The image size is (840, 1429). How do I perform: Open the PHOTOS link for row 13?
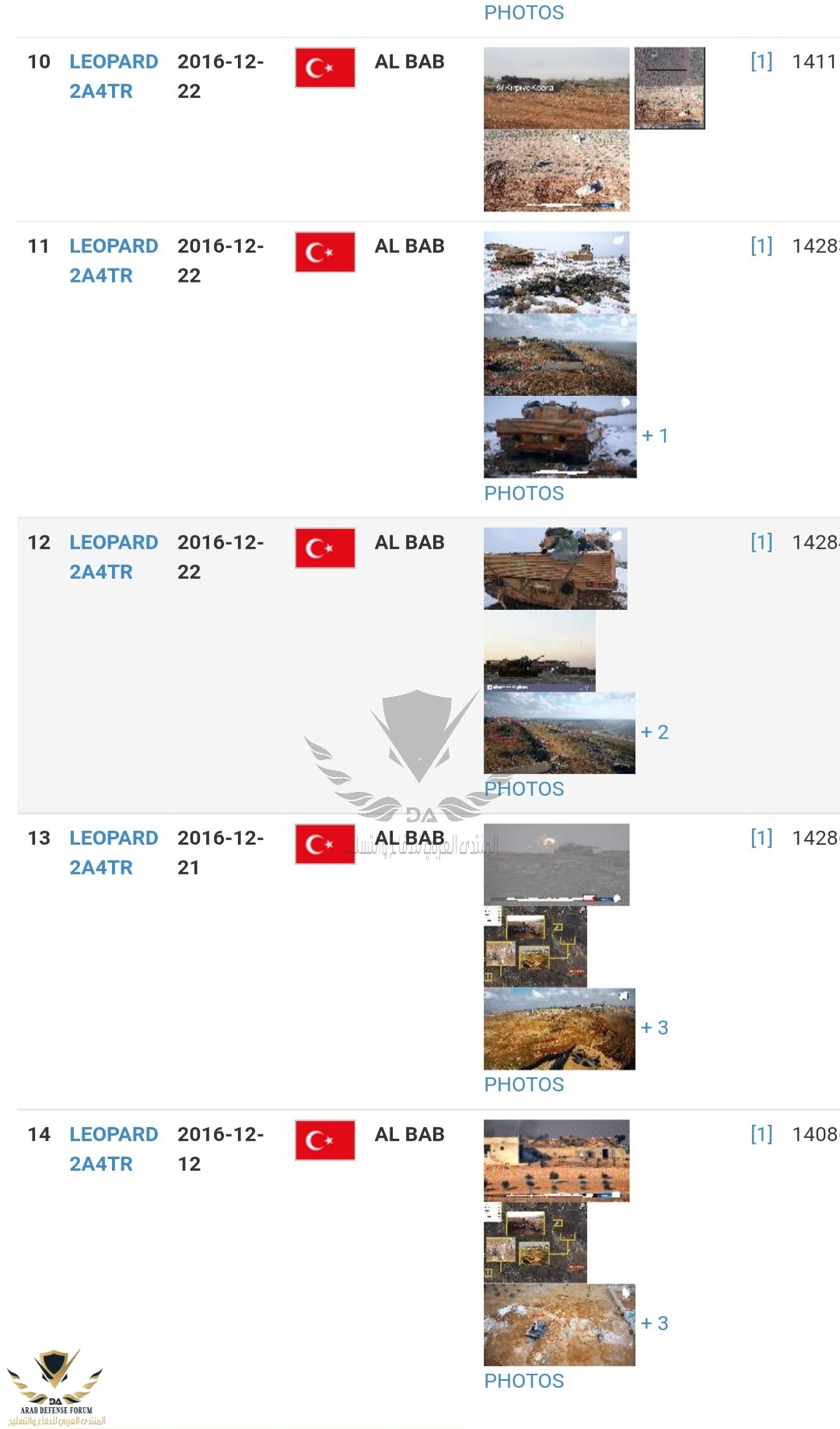(523, 1084)
